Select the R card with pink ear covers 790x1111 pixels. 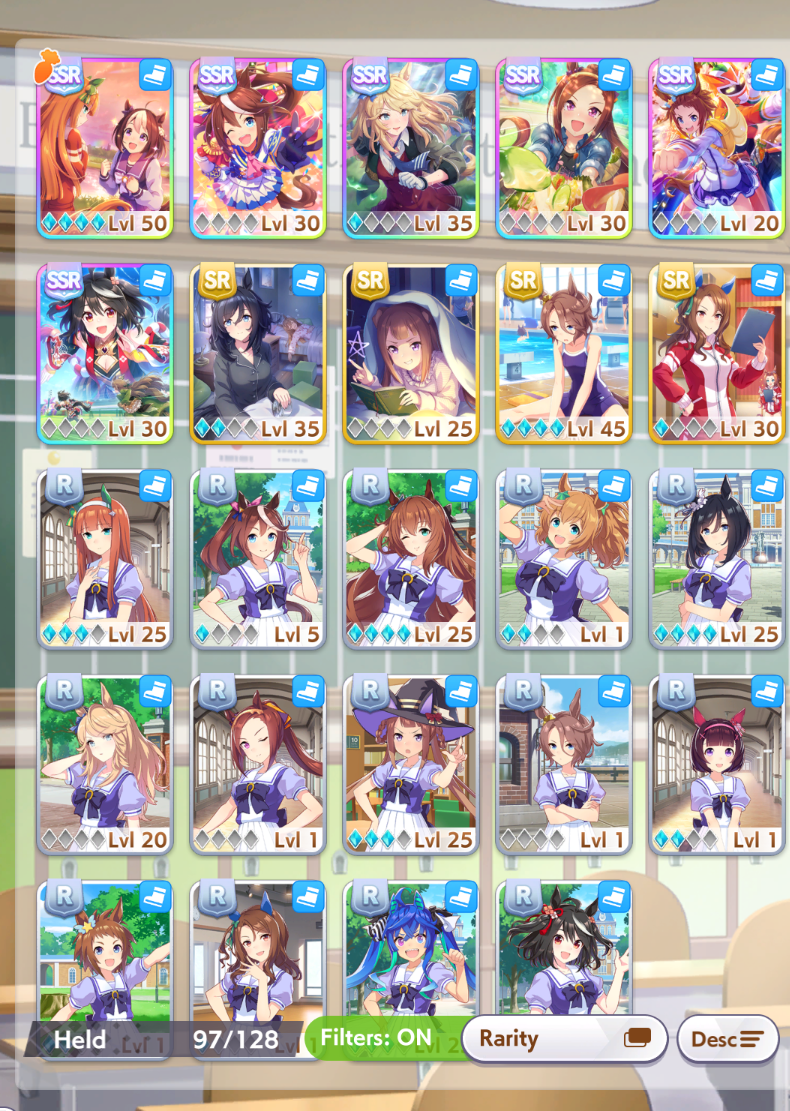pos(717,765)
